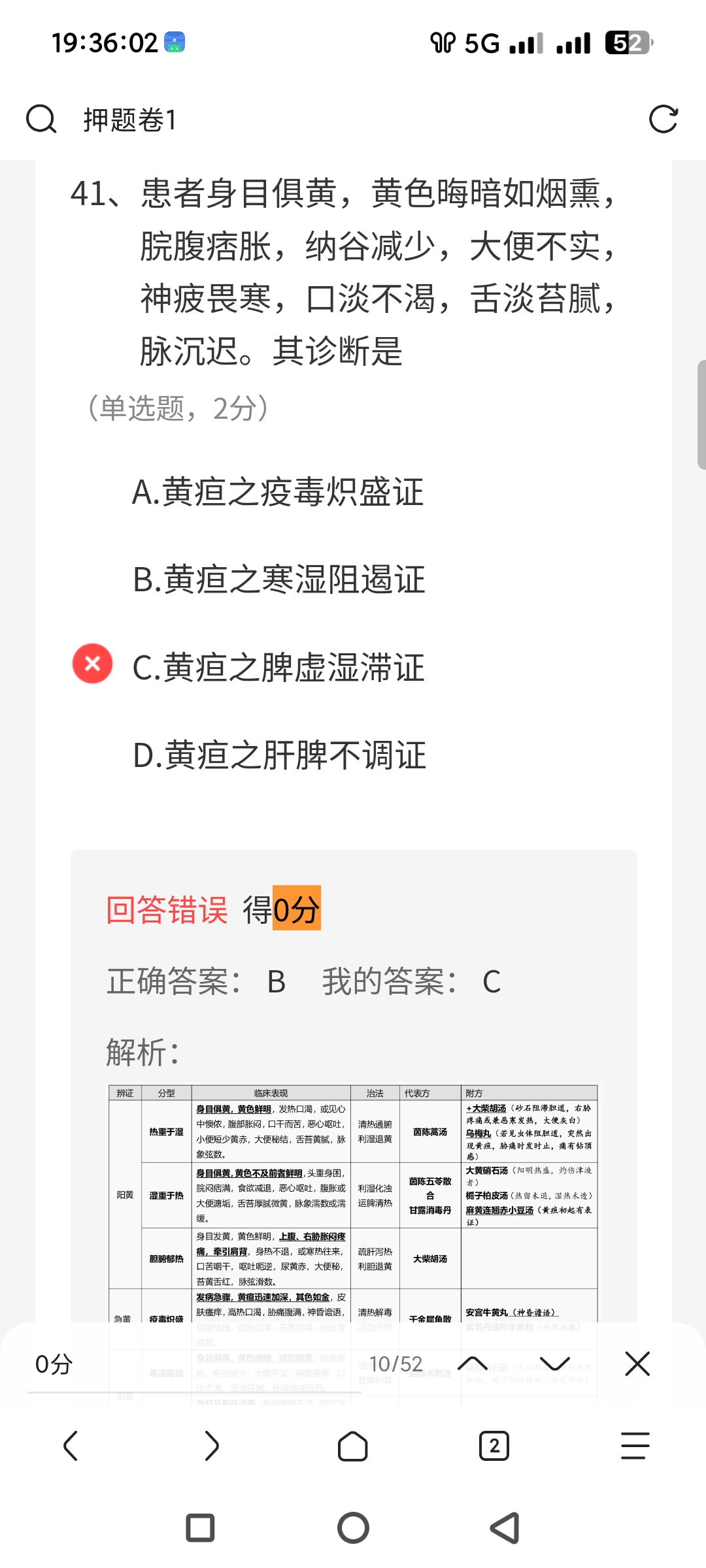
Task: Tap the search magnifier icon
Action: coord(41,120)
